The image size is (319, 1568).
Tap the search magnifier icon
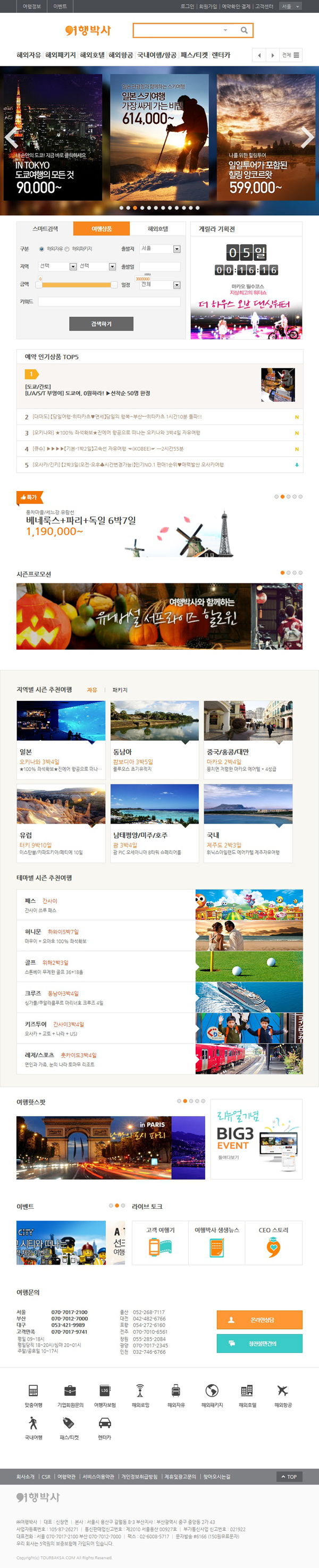[244, 30]
